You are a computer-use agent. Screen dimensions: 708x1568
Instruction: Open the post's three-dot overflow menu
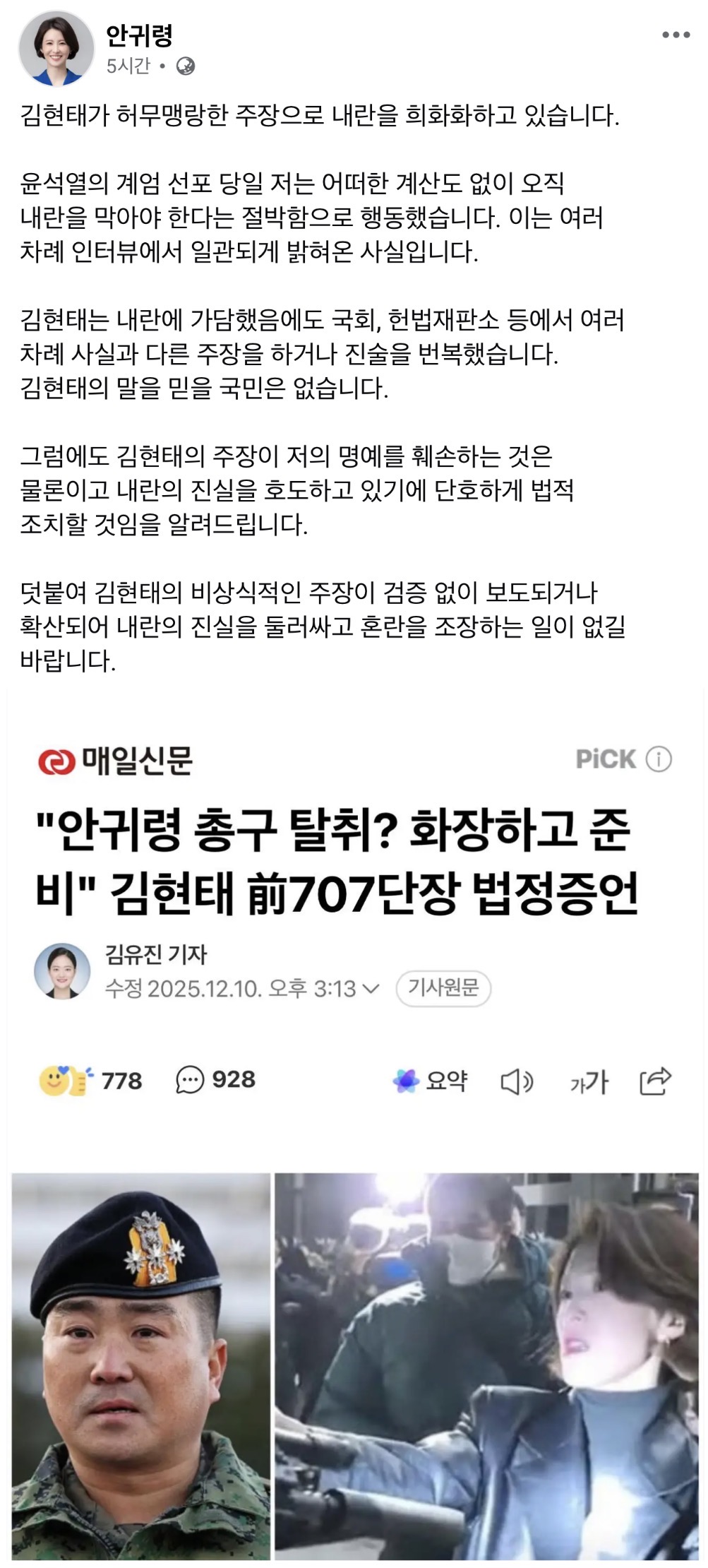(675, 35)
